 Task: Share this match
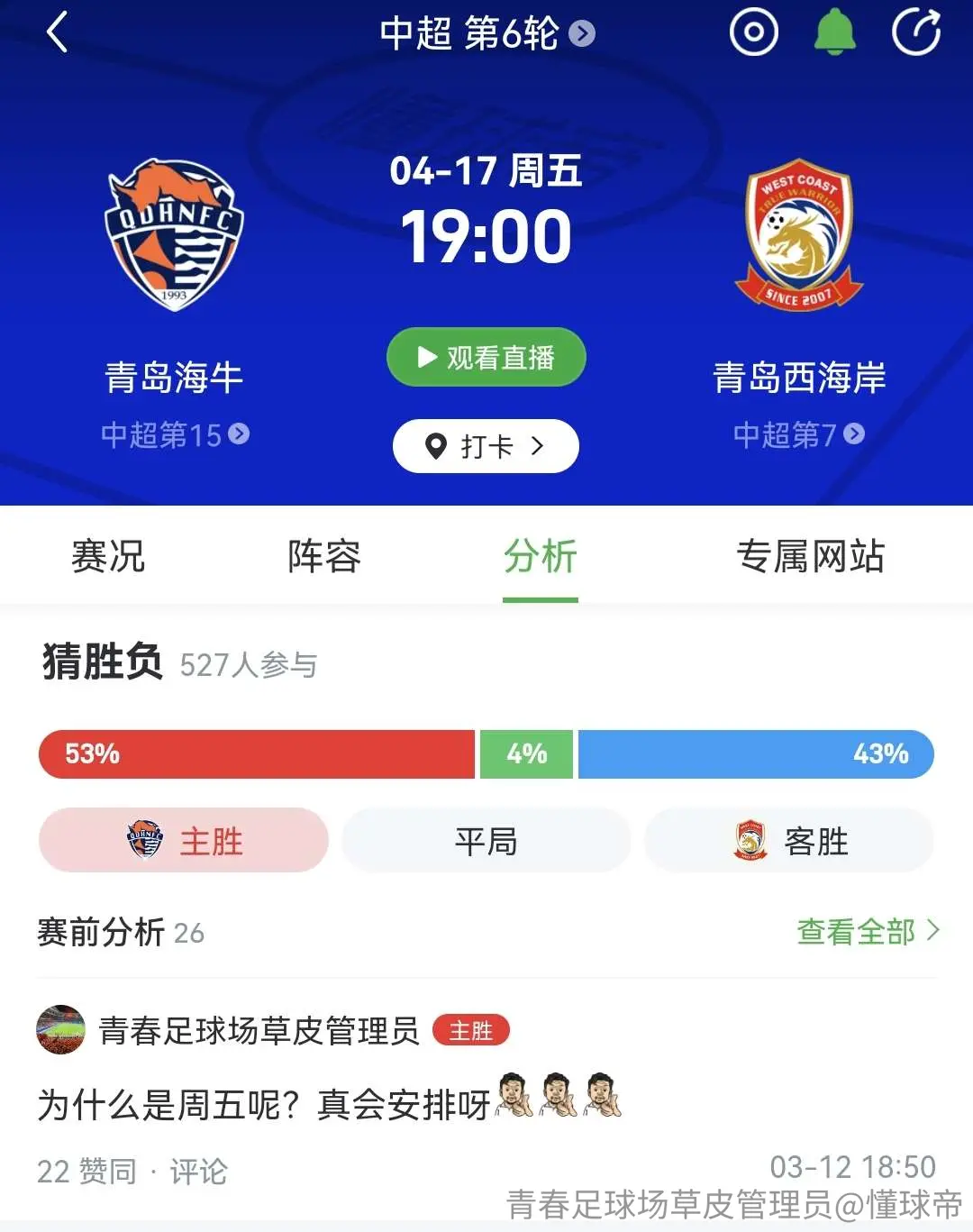click(x=916, y=32)
